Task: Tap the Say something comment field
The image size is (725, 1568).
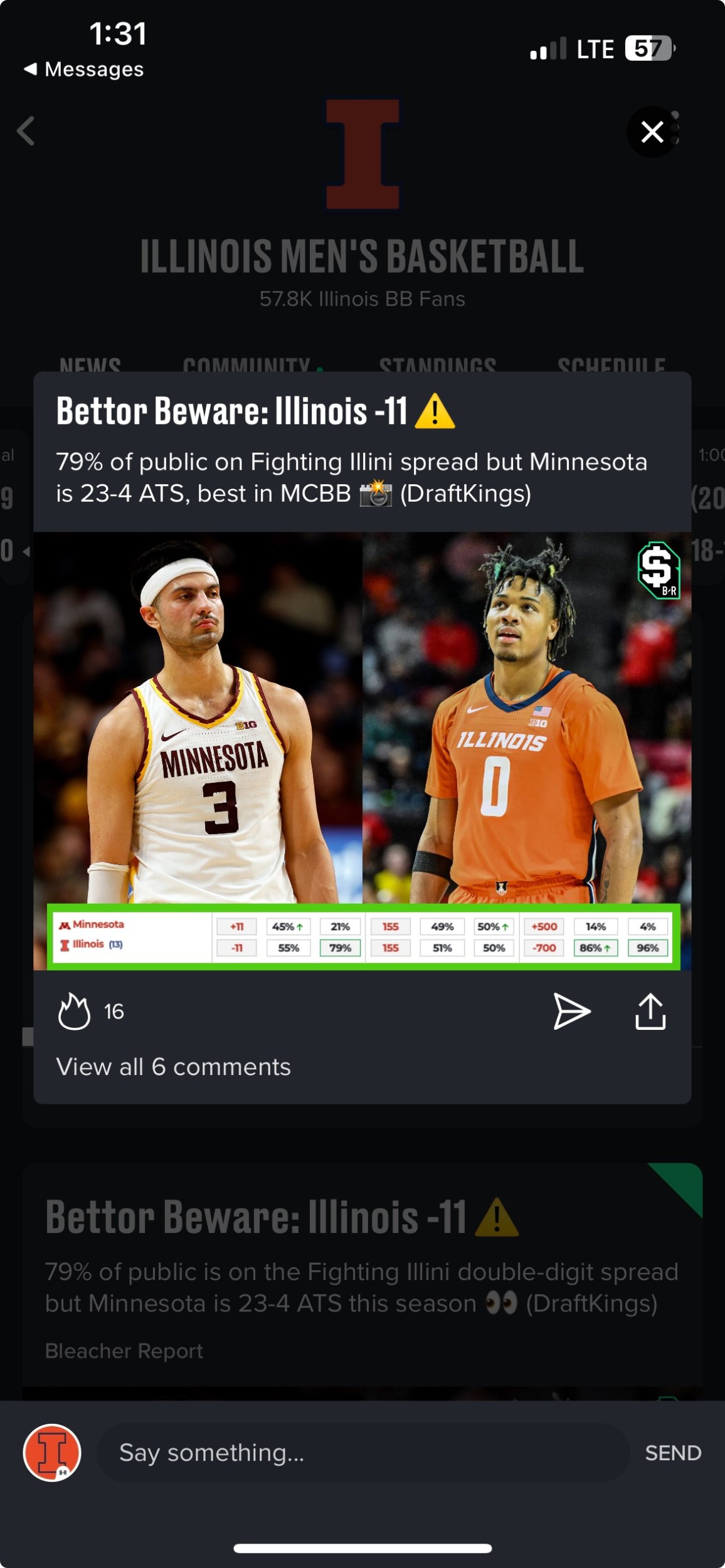Action: (x=362, y=1453)
